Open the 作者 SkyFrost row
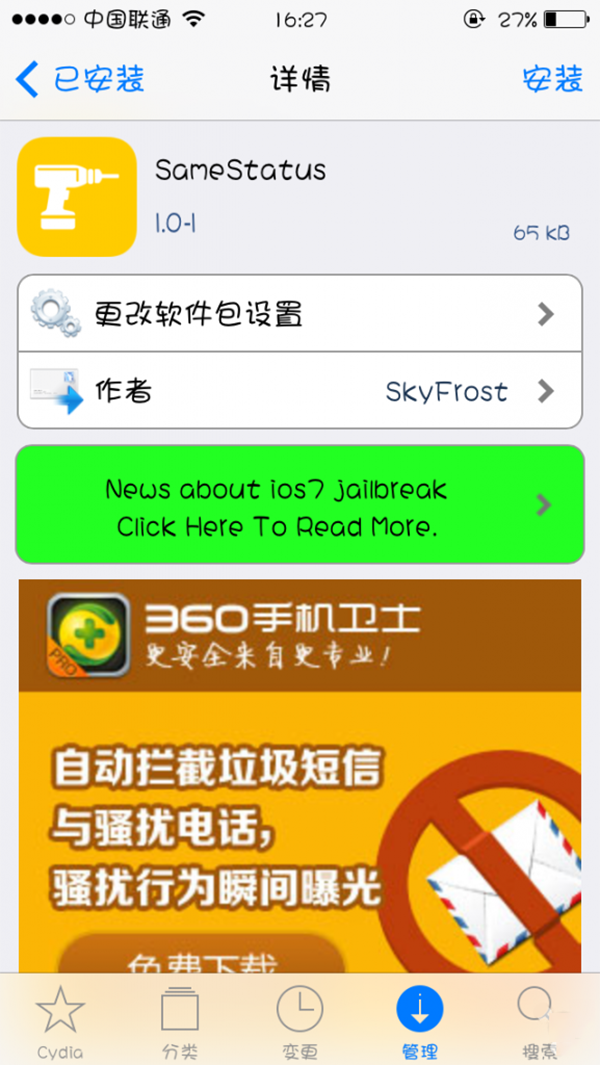The width and height of the screenshot is (600, 1065). coord(299,390)
